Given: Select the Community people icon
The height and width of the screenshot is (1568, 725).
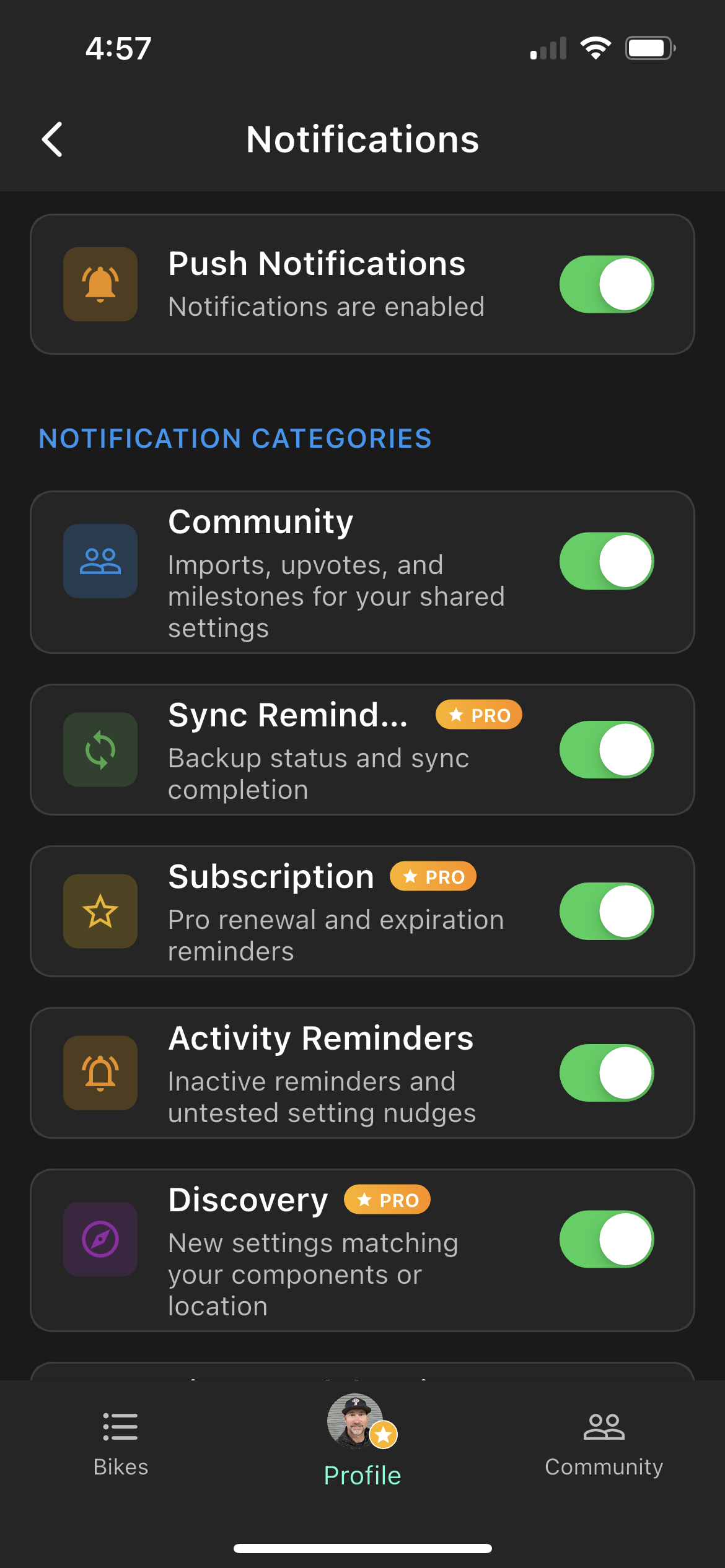Looking at the screenshot, I should click(100, 560).
